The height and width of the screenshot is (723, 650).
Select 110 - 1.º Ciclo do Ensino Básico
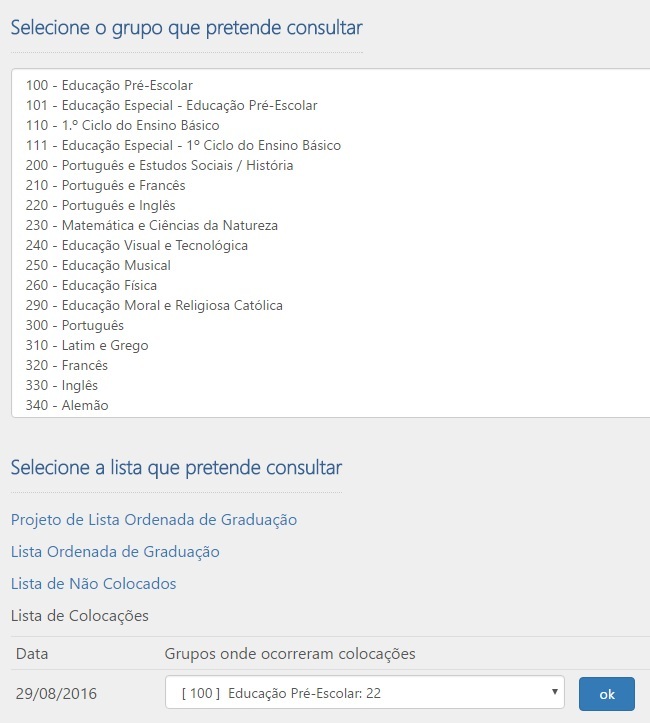click(x=123, y=126)
